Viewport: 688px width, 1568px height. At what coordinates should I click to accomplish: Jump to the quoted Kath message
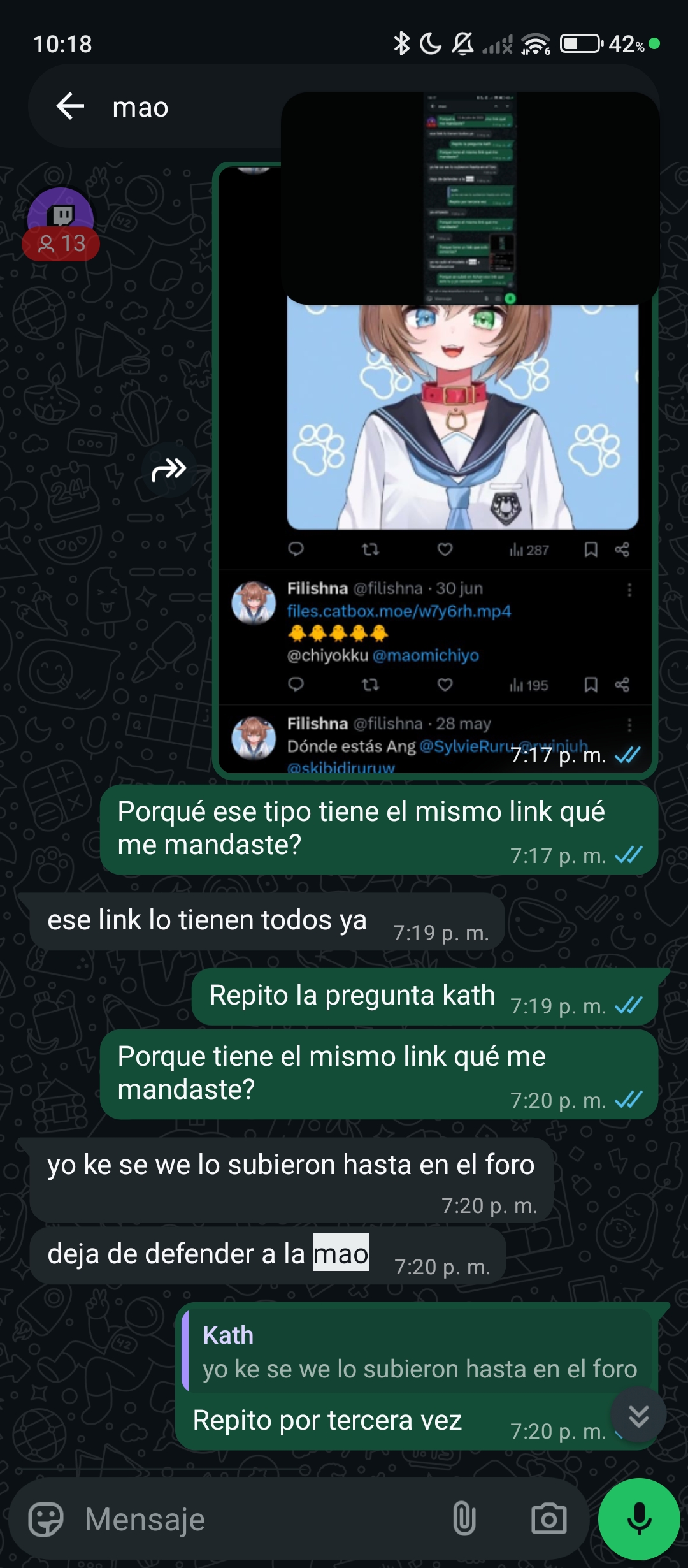point(417,1351)
